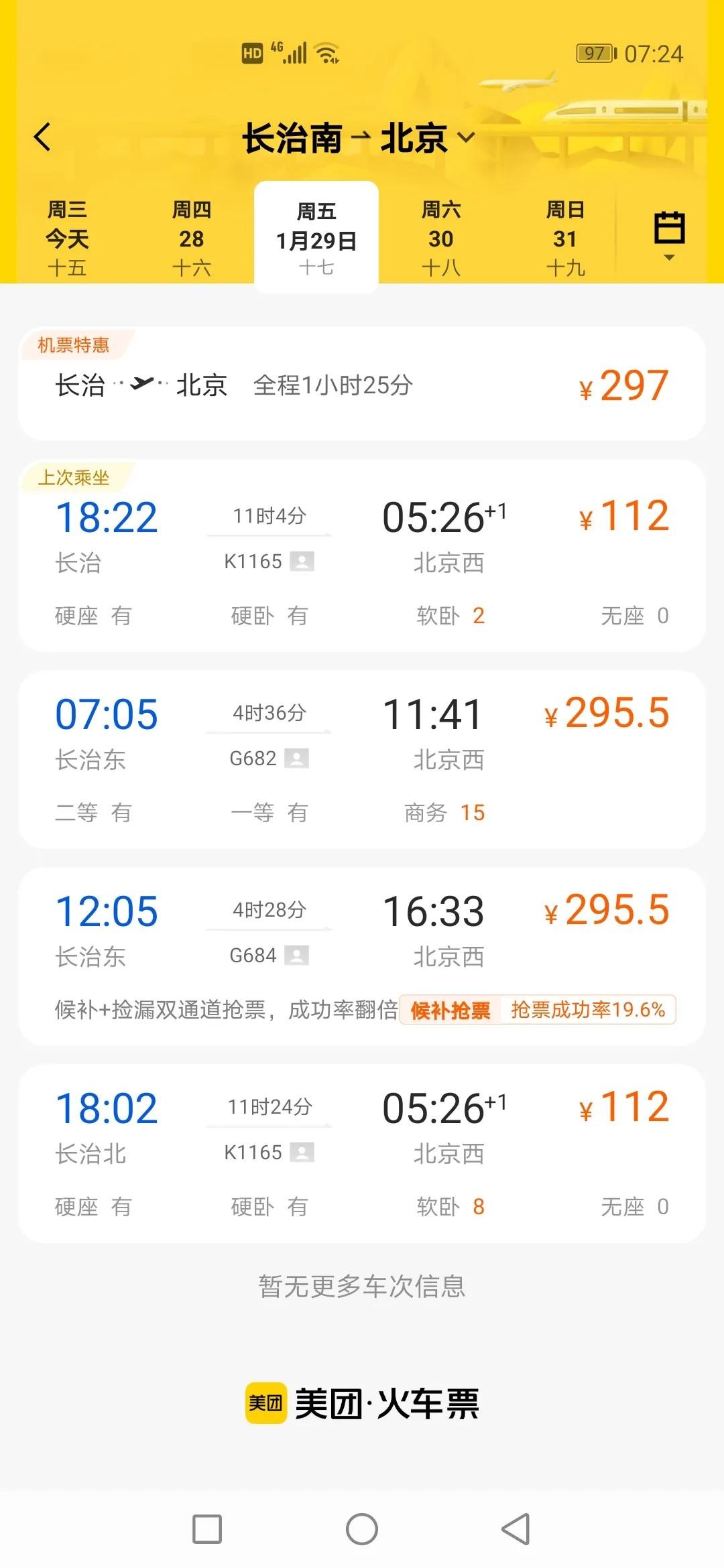
Task: Select the 周四 28 date tab
Action: pyautogui.click(x=192, y=239)
